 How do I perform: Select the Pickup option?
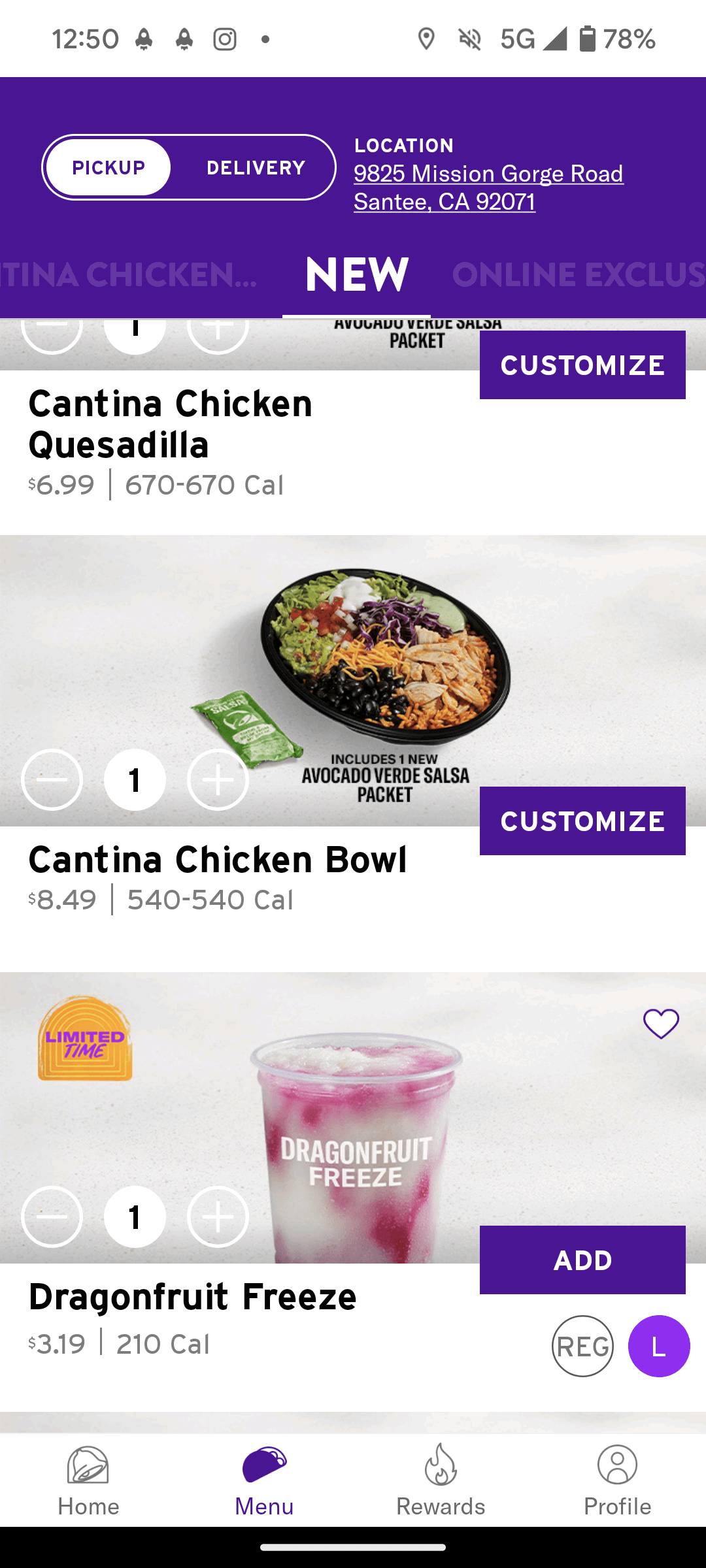tap(109, 168)
